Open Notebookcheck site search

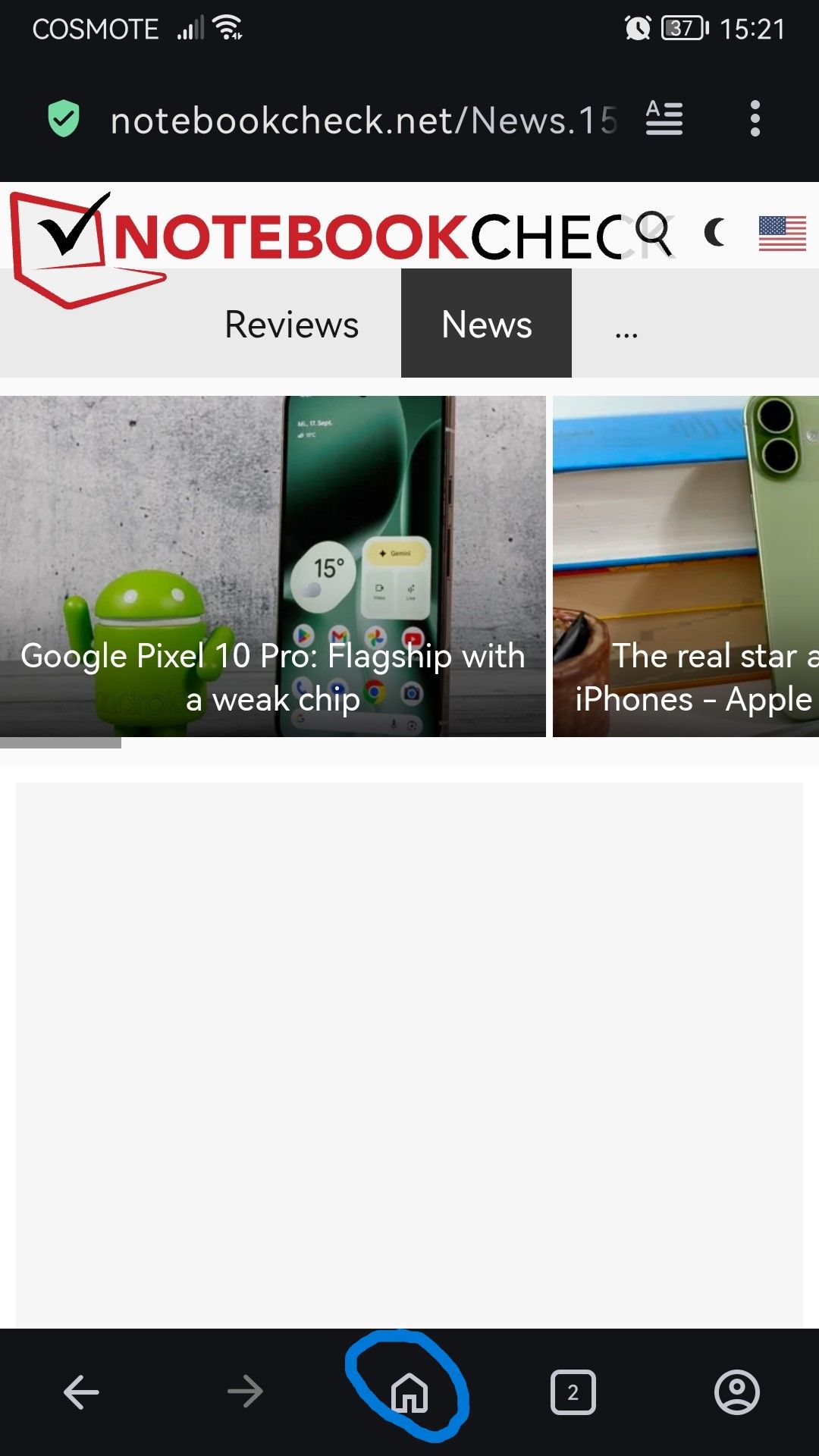(x=654, y=231)
